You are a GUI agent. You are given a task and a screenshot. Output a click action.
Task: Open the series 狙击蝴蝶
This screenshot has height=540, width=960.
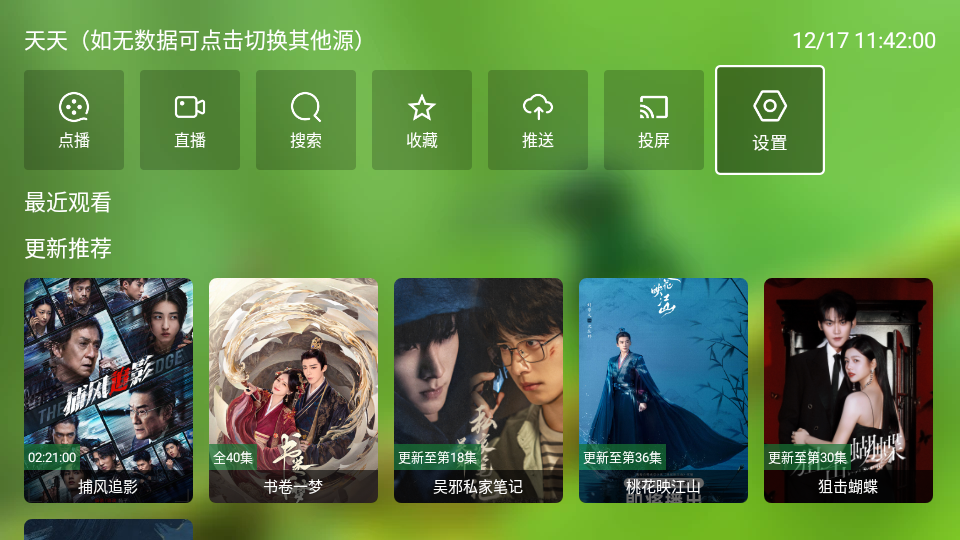848,390
